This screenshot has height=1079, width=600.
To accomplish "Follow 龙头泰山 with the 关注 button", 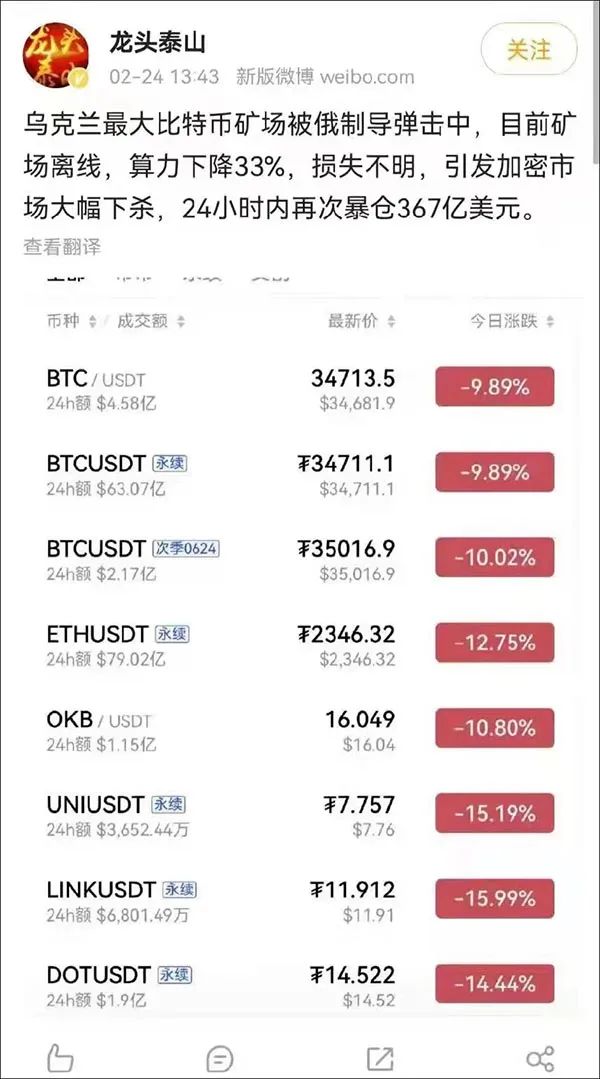I will [528, 50].
